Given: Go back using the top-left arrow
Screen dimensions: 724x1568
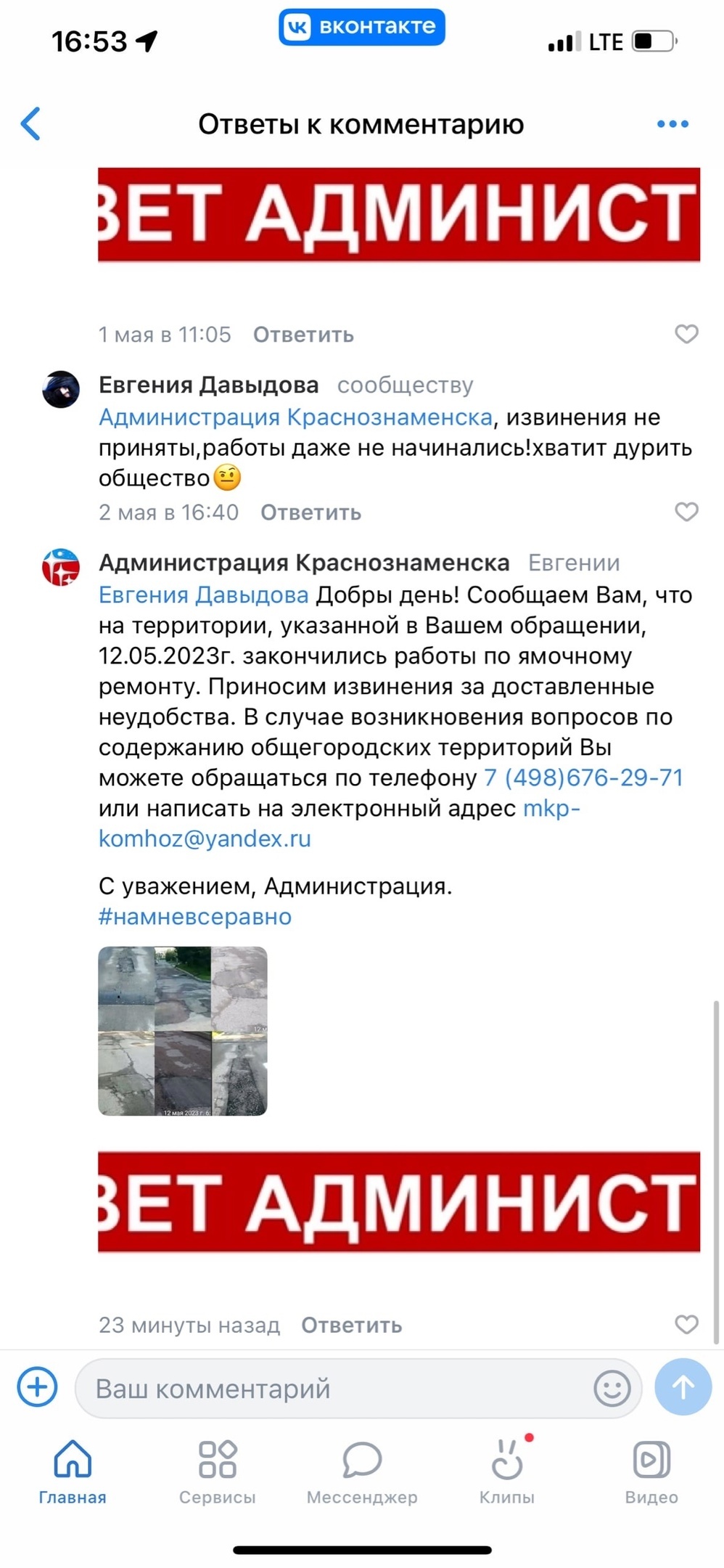Looking at the screenshot, I should click(30, 123).
